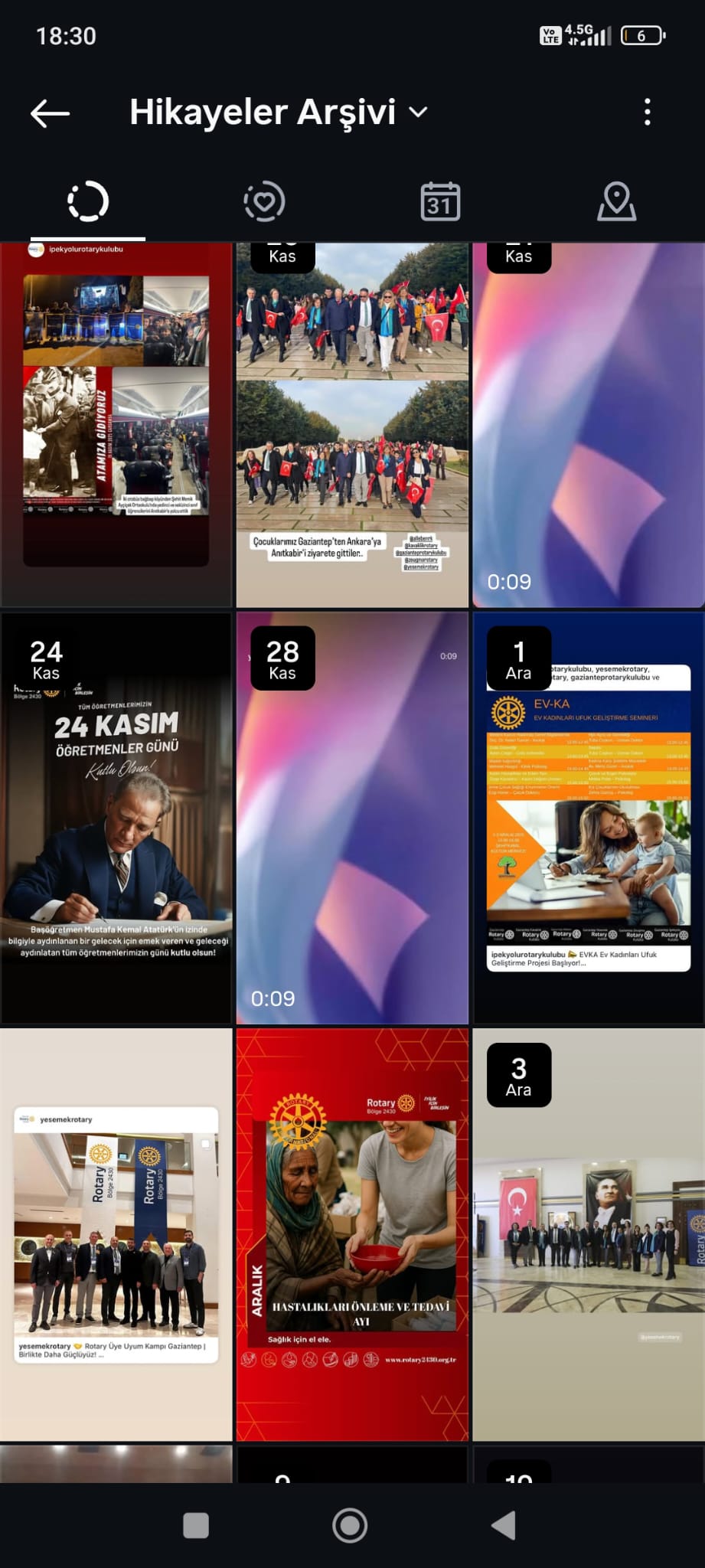
Task: Switch to the stories circle tab
Action: [88, 202]
